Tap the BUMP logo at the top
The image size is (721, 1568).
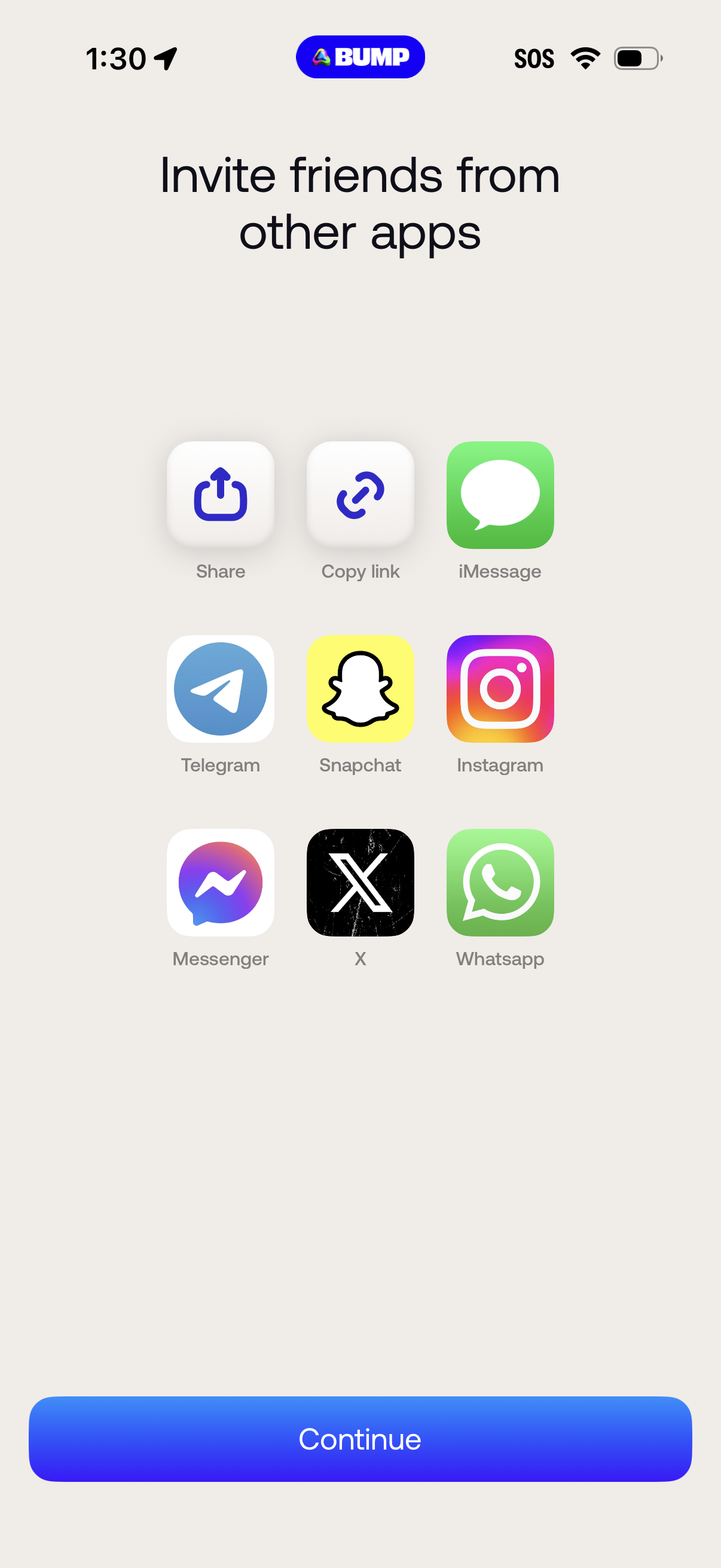click(360, 57)
